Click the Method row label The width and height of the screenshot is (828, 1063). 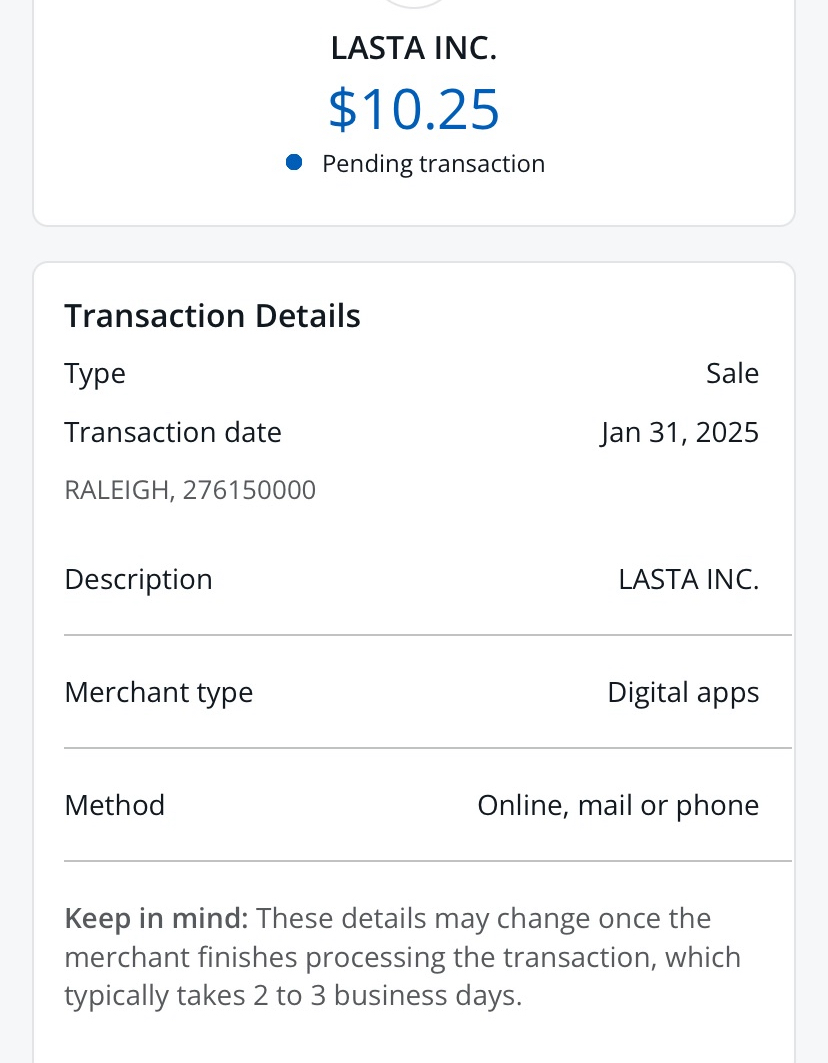point(114,805)
